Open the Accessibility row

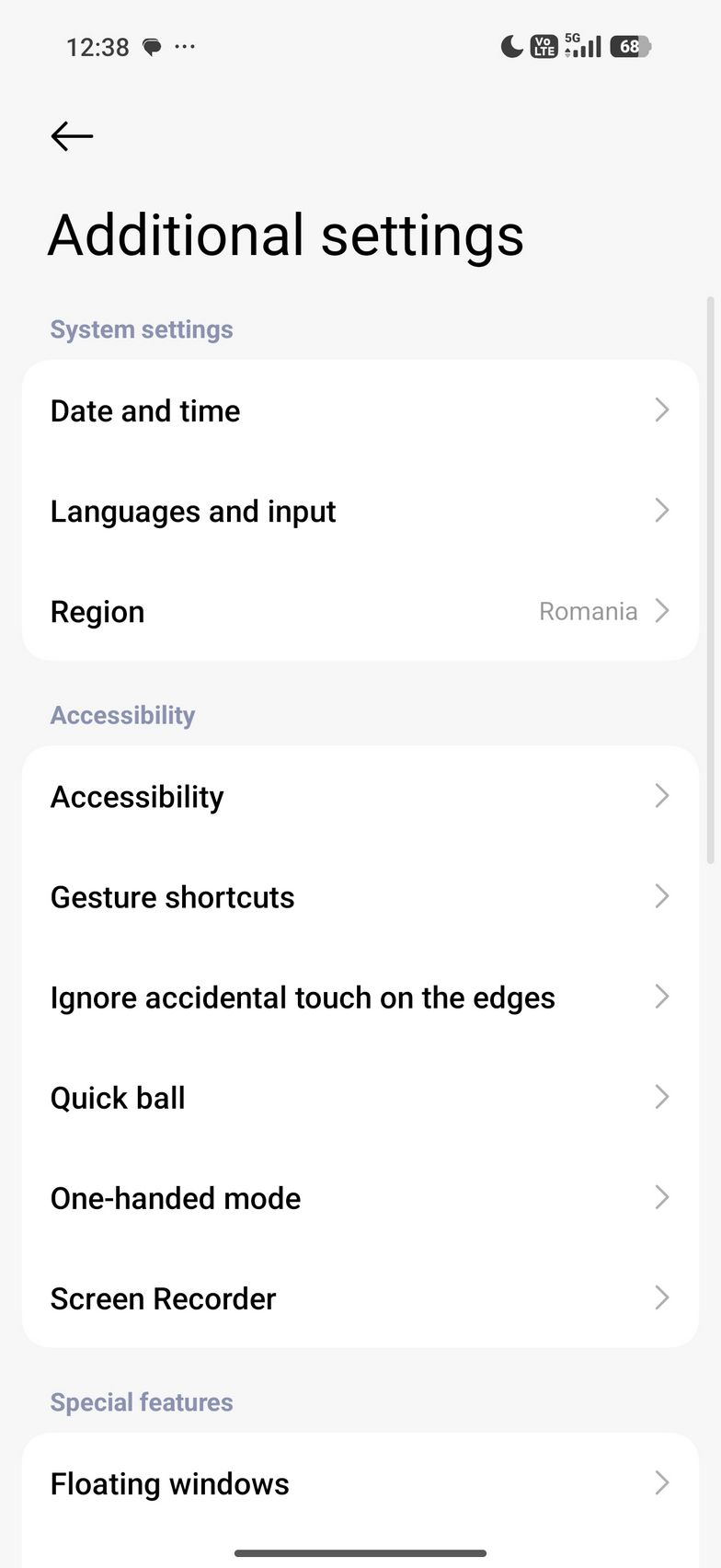pyautogui.click(x=359, y=796)
